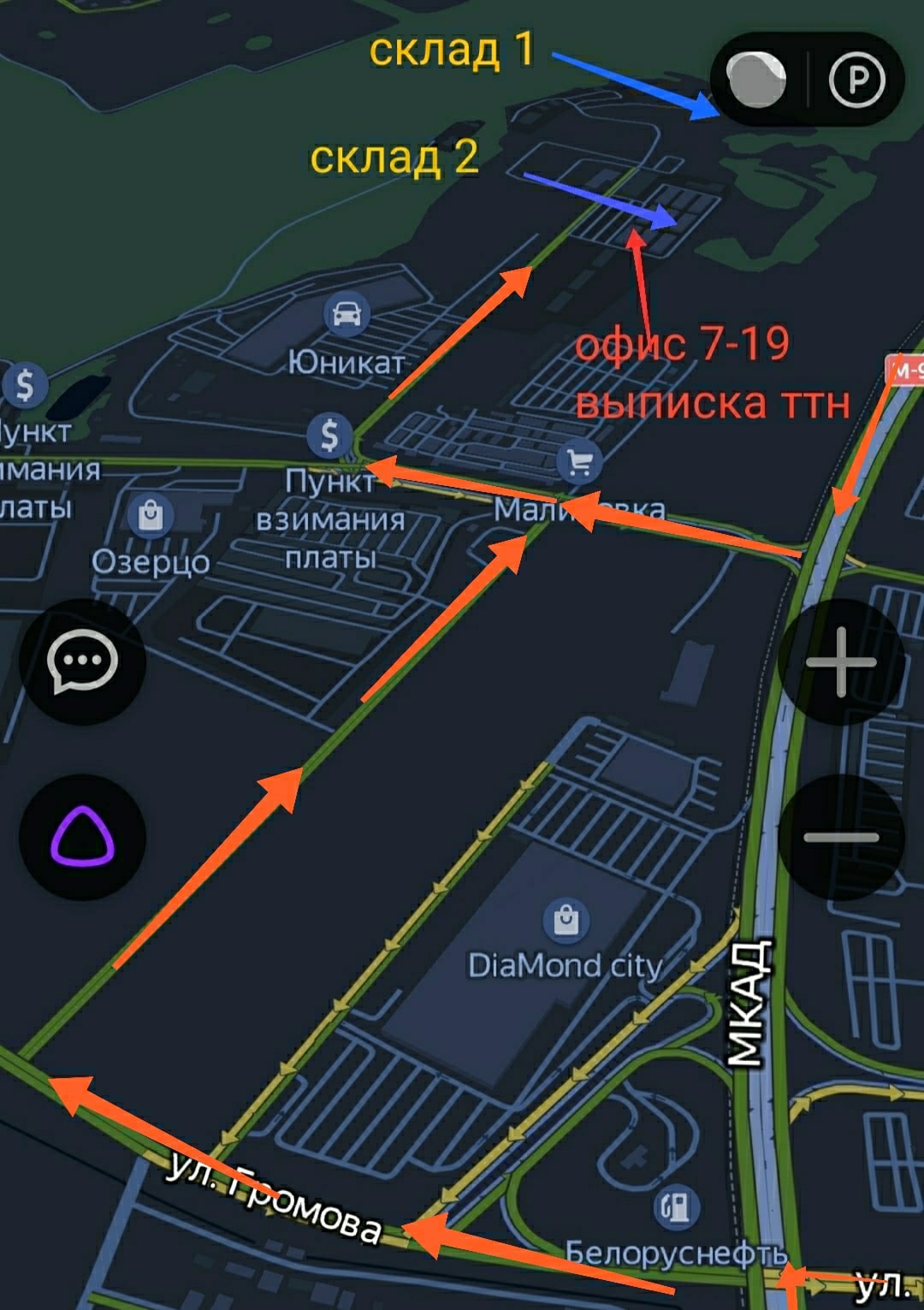Open the road chat bubble
Image resolution: width=924 pixels, height=1310 pixels.
point(82,661)
